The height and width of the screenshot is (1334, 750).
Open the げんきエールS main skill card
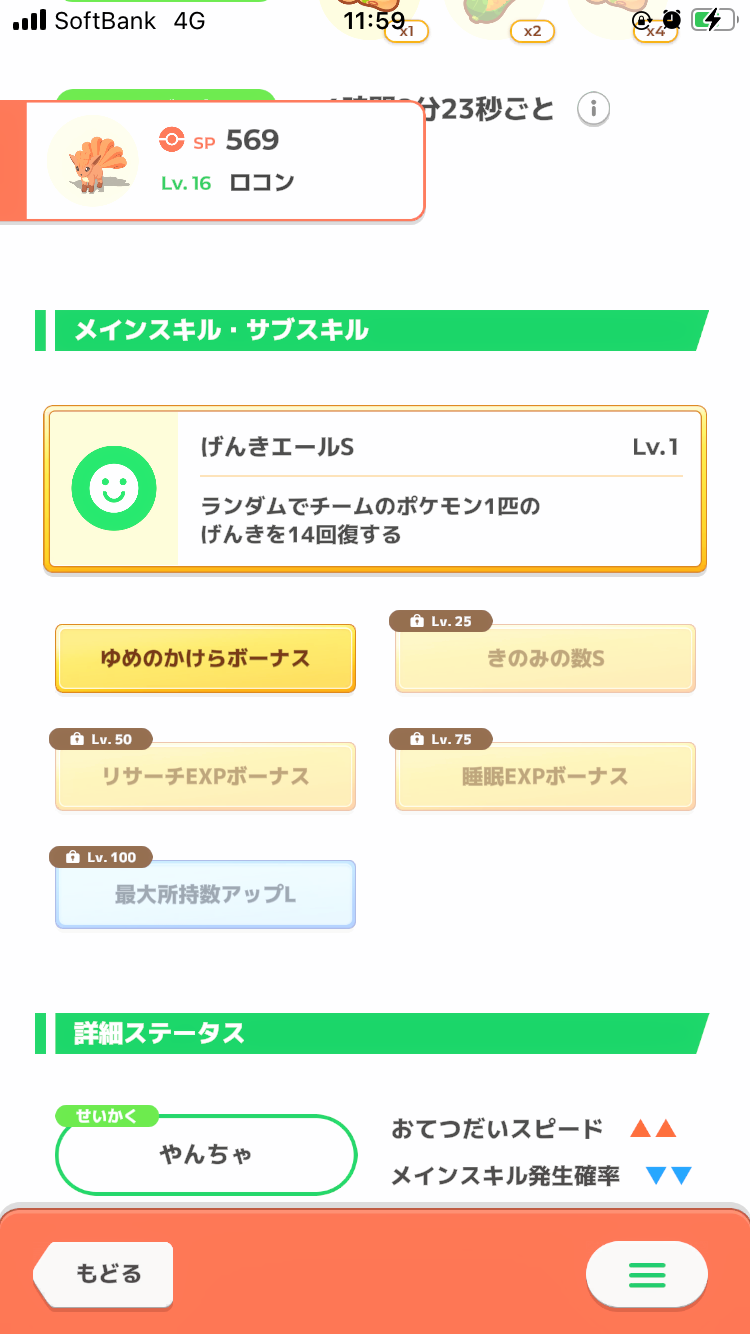375,489
